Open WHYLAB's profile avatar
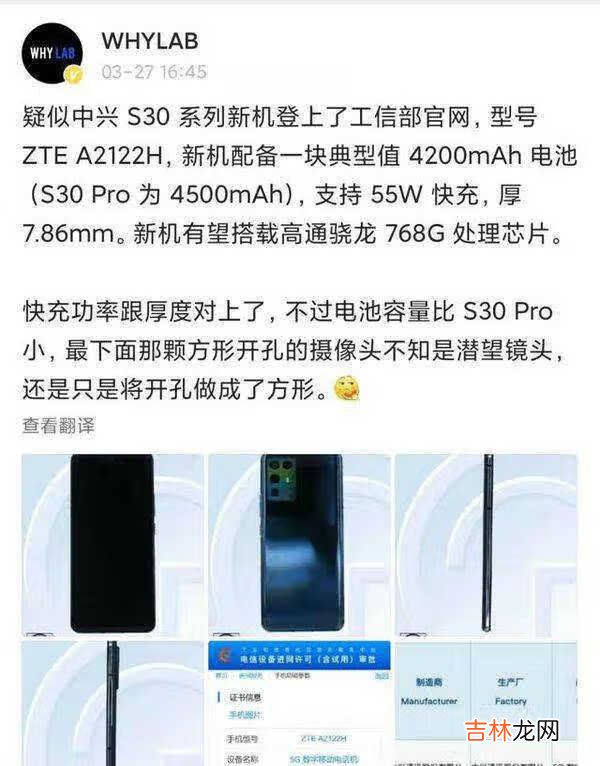This screenshot has width=600, height=766. [55, 55]
